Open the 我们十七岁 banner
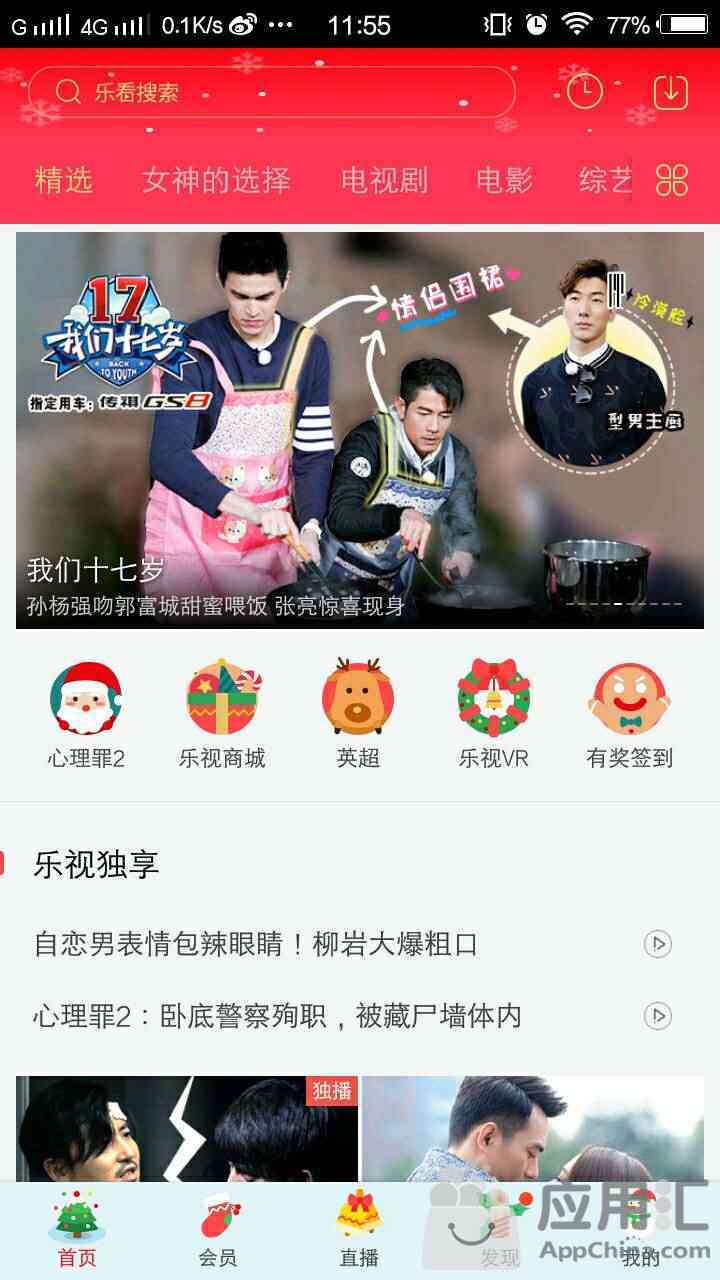 [360, 431]
